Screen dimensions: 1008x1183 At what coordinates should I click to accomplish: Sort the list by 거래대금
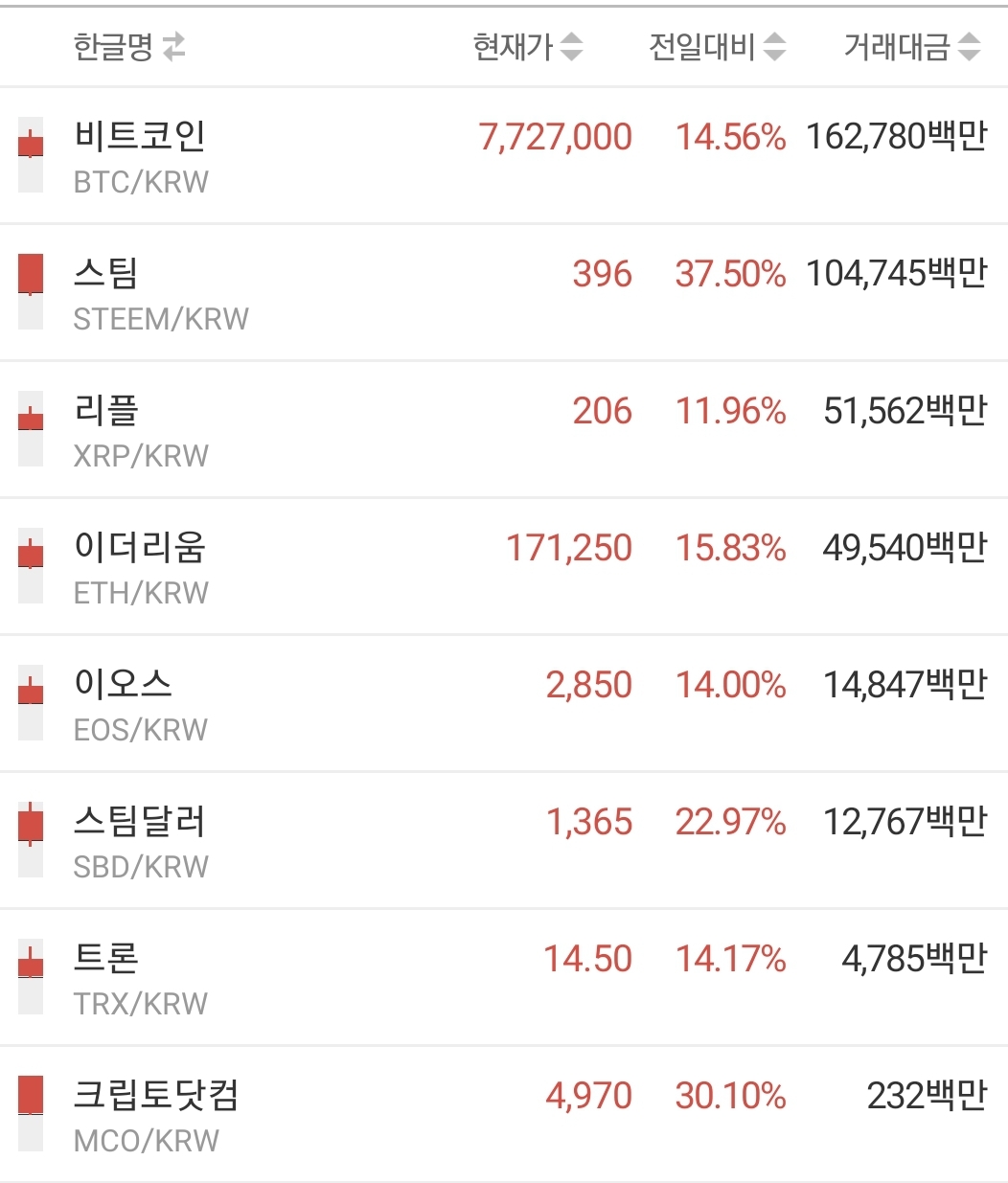pos(911,46)
